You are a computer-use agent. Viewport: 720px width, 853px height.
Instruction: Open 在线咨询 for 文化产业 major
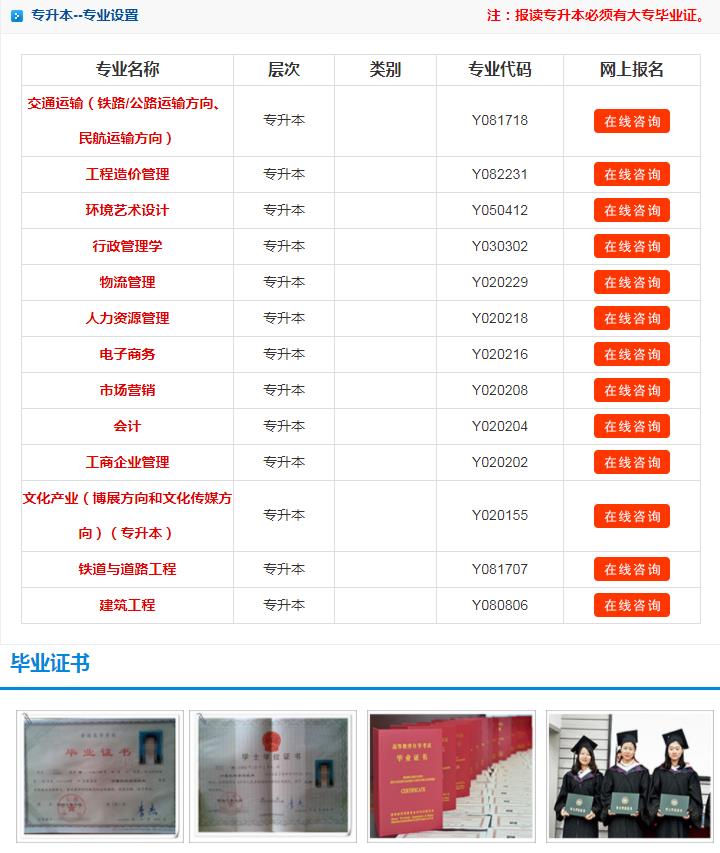(631, 516)
